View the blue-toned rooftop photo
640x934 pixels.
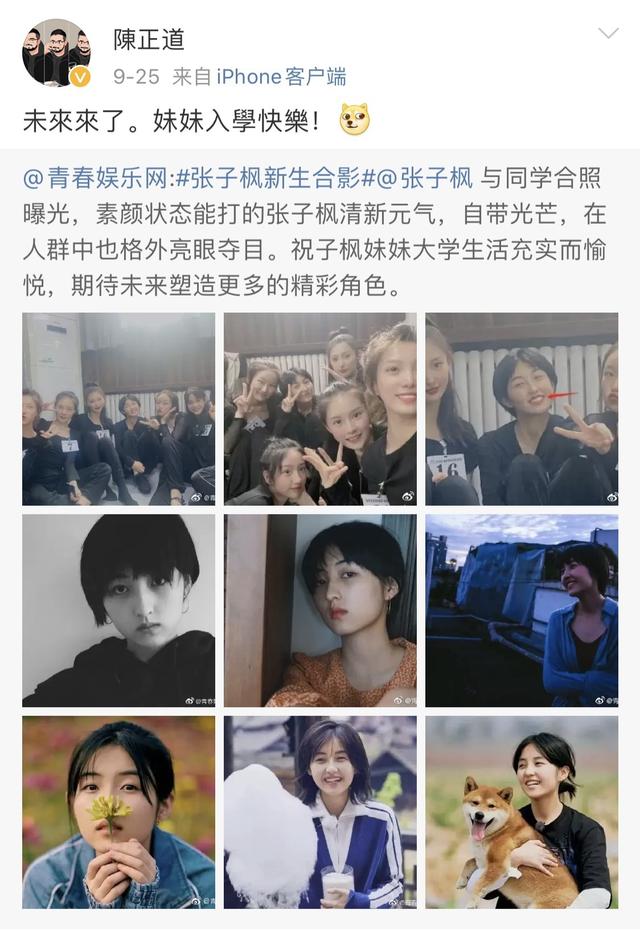coord(521,610)
